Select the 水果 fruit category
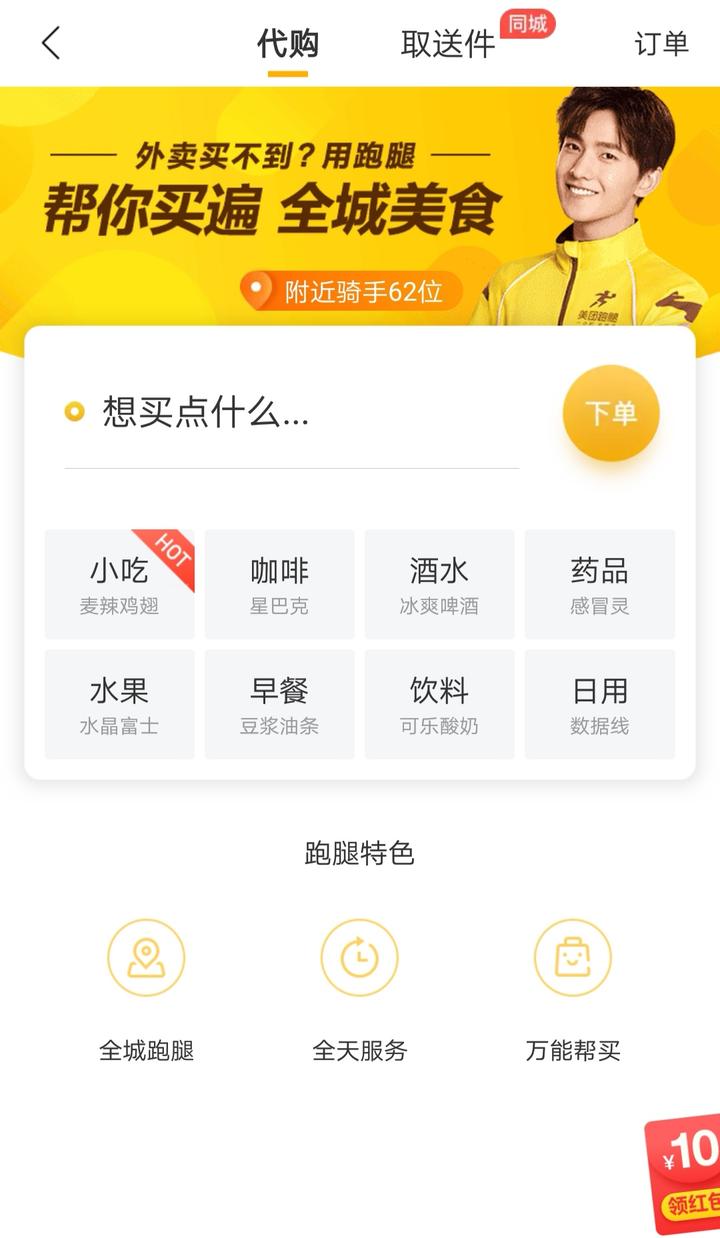The image size is (720, 1238). click(x=119, y=704)
